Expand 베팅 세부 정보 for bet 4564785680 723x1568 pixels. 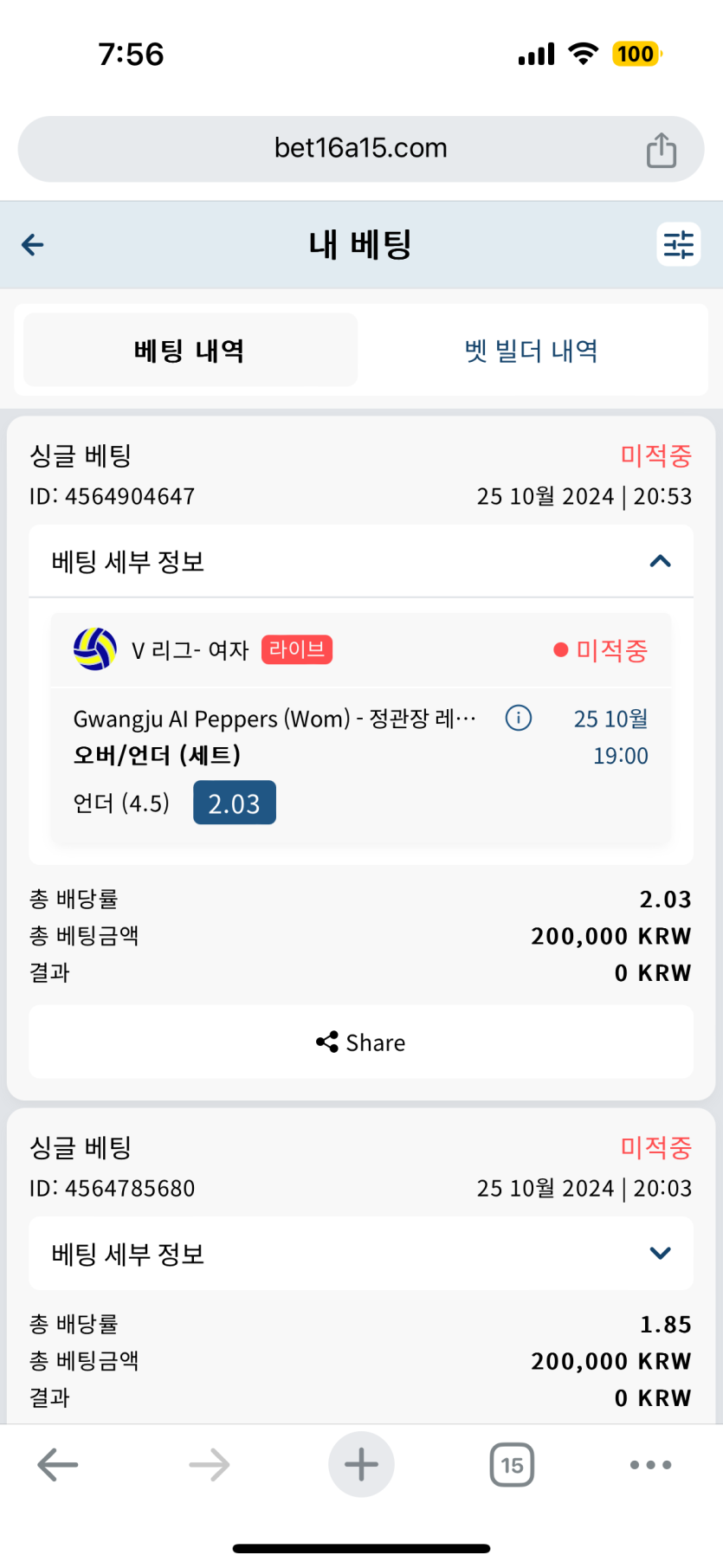[x=660, y=1253]
